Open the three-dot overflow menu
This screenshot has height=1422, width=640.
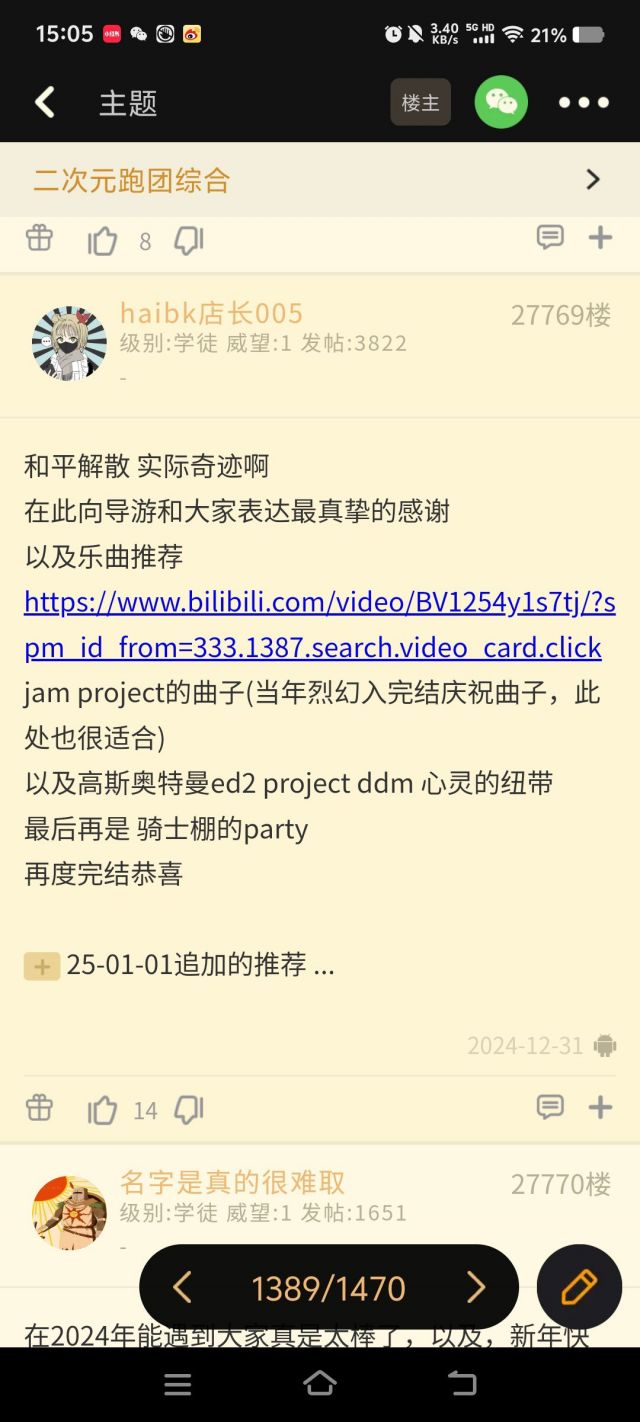coord(584,102)
